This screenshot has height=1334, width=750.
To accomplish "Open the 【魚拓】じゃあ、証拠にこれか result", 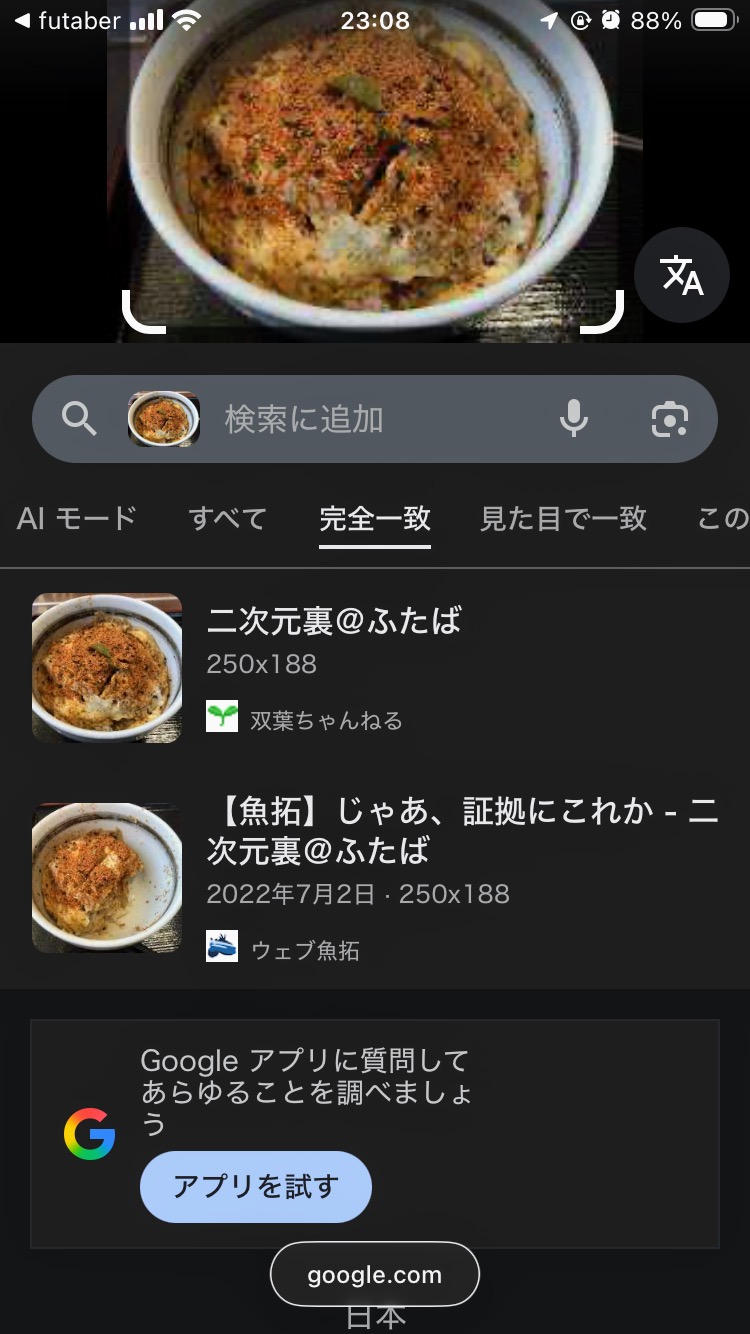I will point(462,830).
